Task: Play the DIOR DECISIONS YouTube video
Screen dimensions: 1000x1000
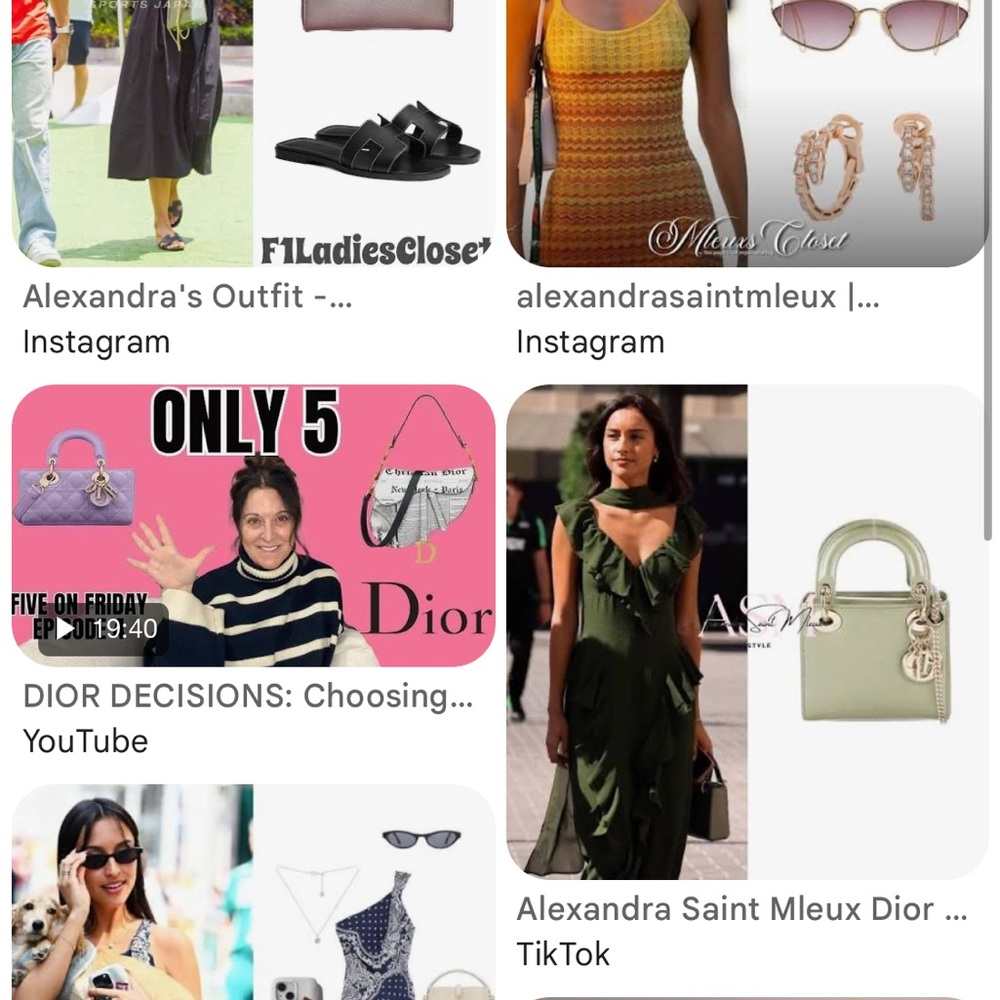Action: click(x=253, y=526)
